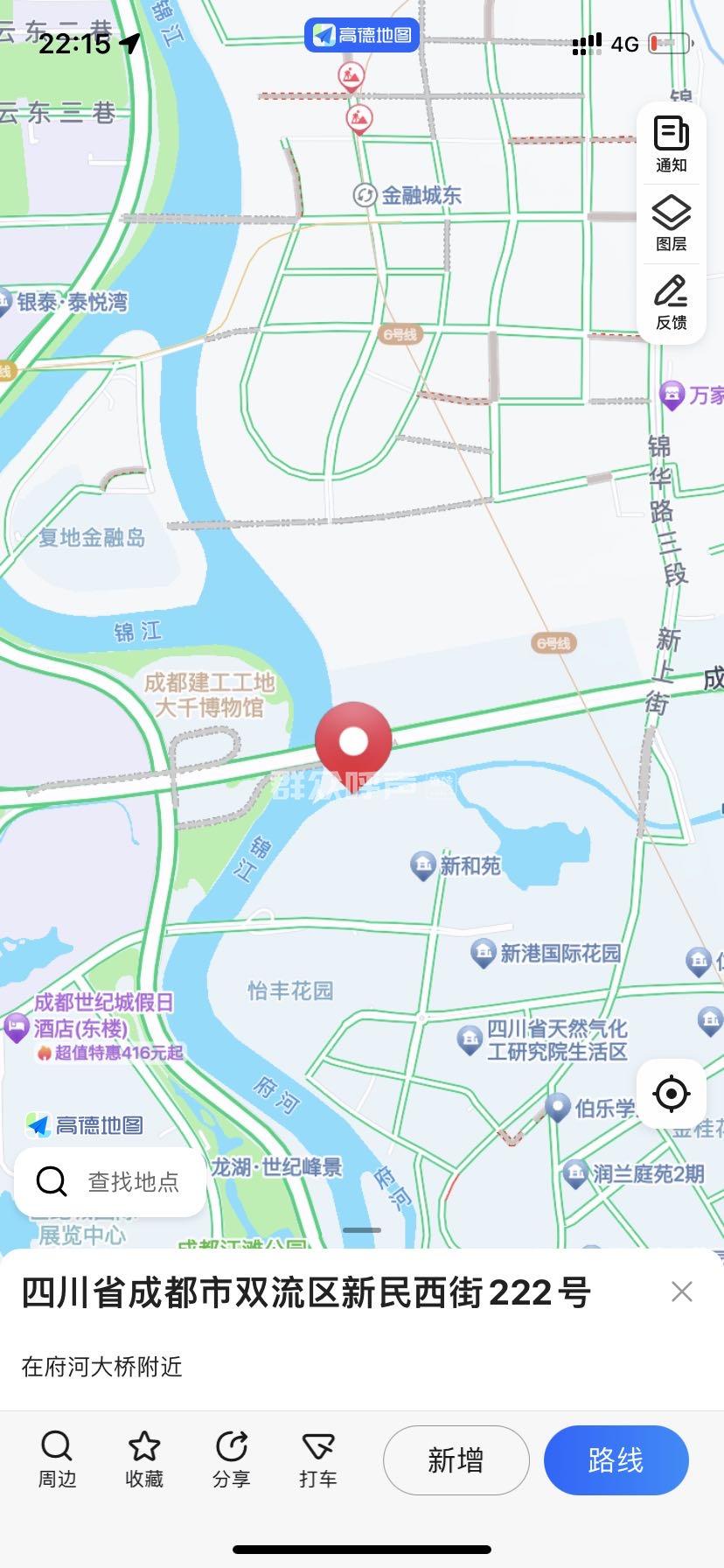
Task: Open the 图层 map layers menu
Action: (672, 224)
